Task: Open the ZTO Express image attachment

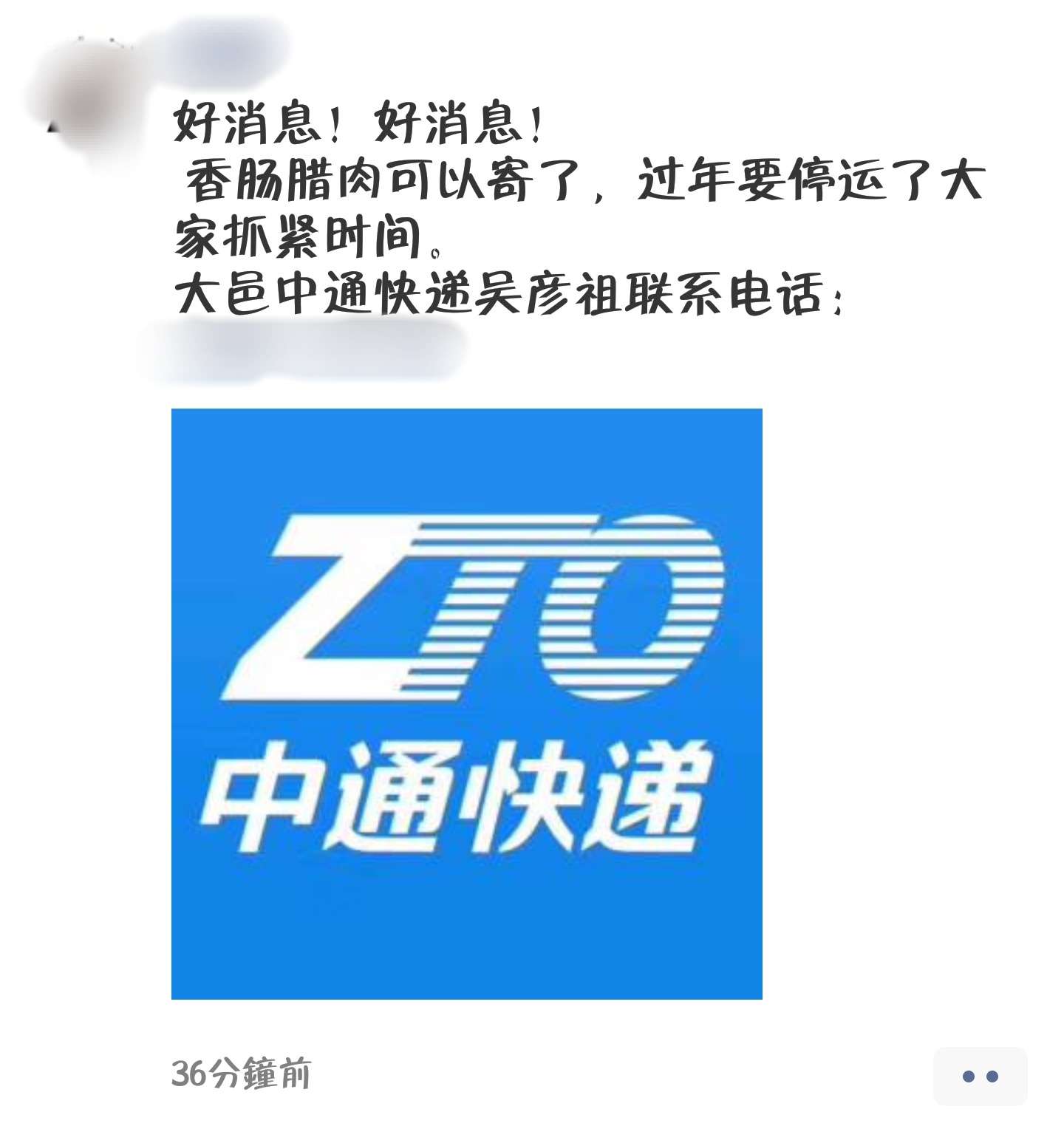Action: [x=466, y=703]
